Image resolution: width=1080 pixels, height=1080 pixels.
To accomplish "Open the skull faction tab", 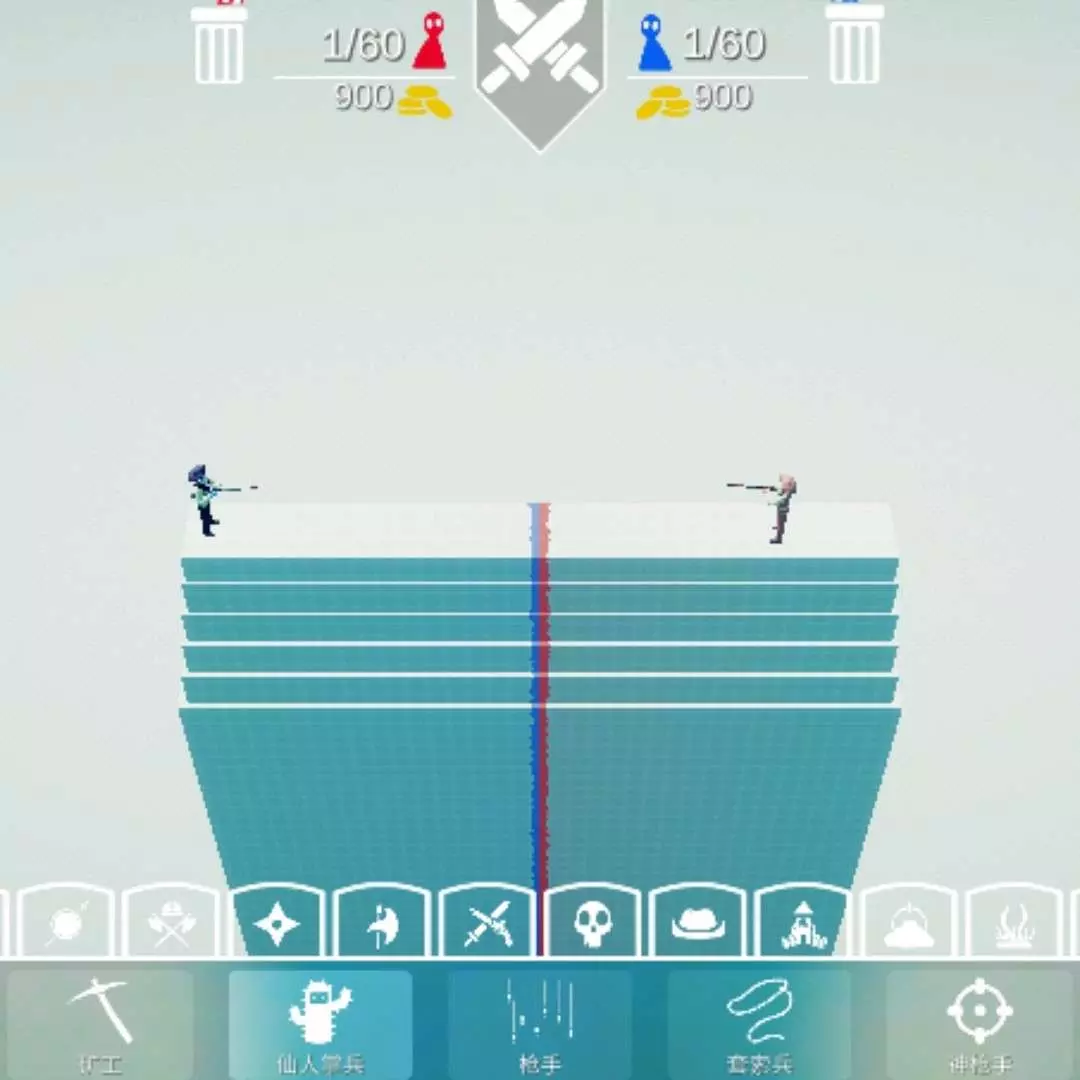I will pos(593,924).
